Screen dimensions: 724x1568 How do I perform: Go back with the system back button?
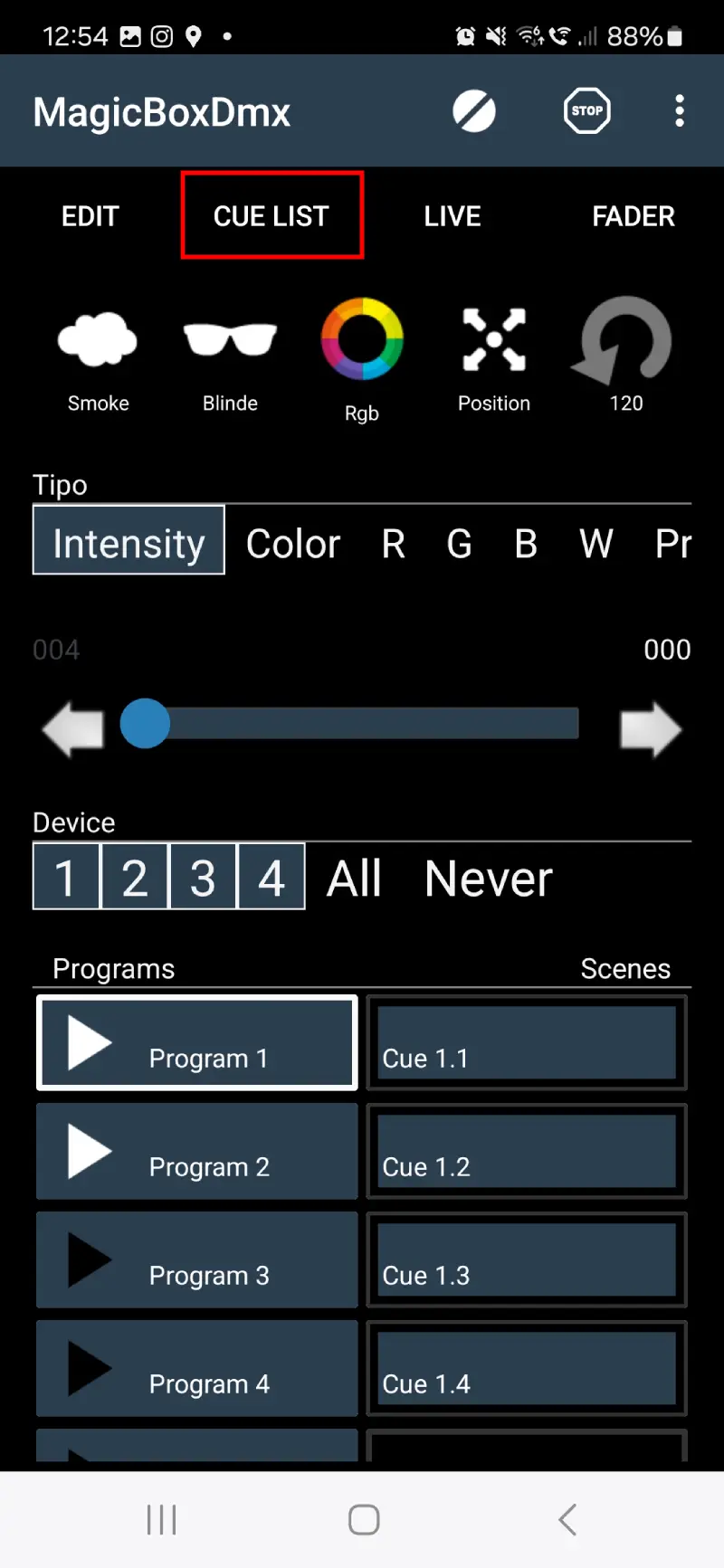(567, 1519)
